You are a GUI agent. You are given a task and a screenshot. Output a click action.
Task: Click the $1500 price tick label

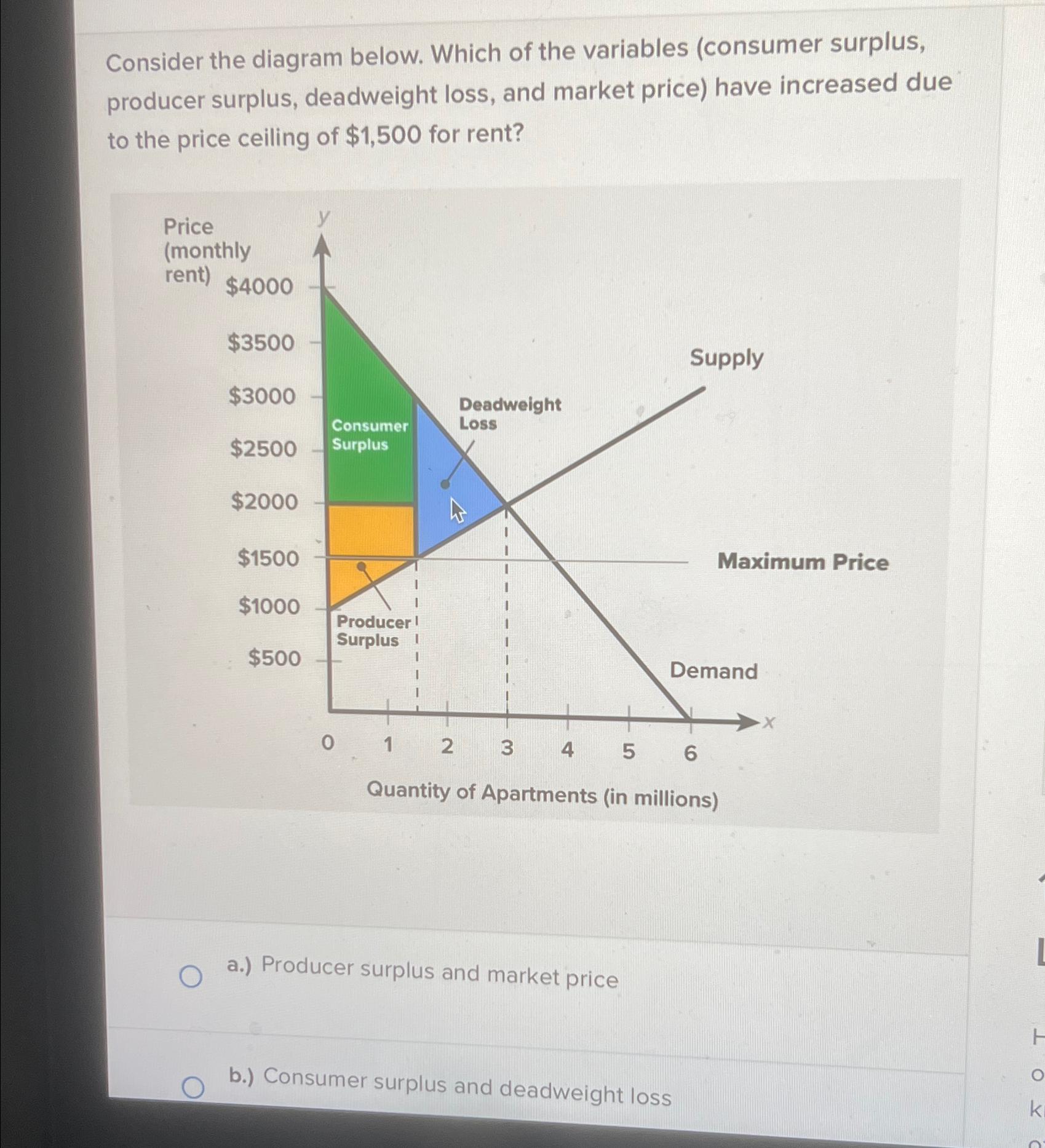(x=269, y=557)
